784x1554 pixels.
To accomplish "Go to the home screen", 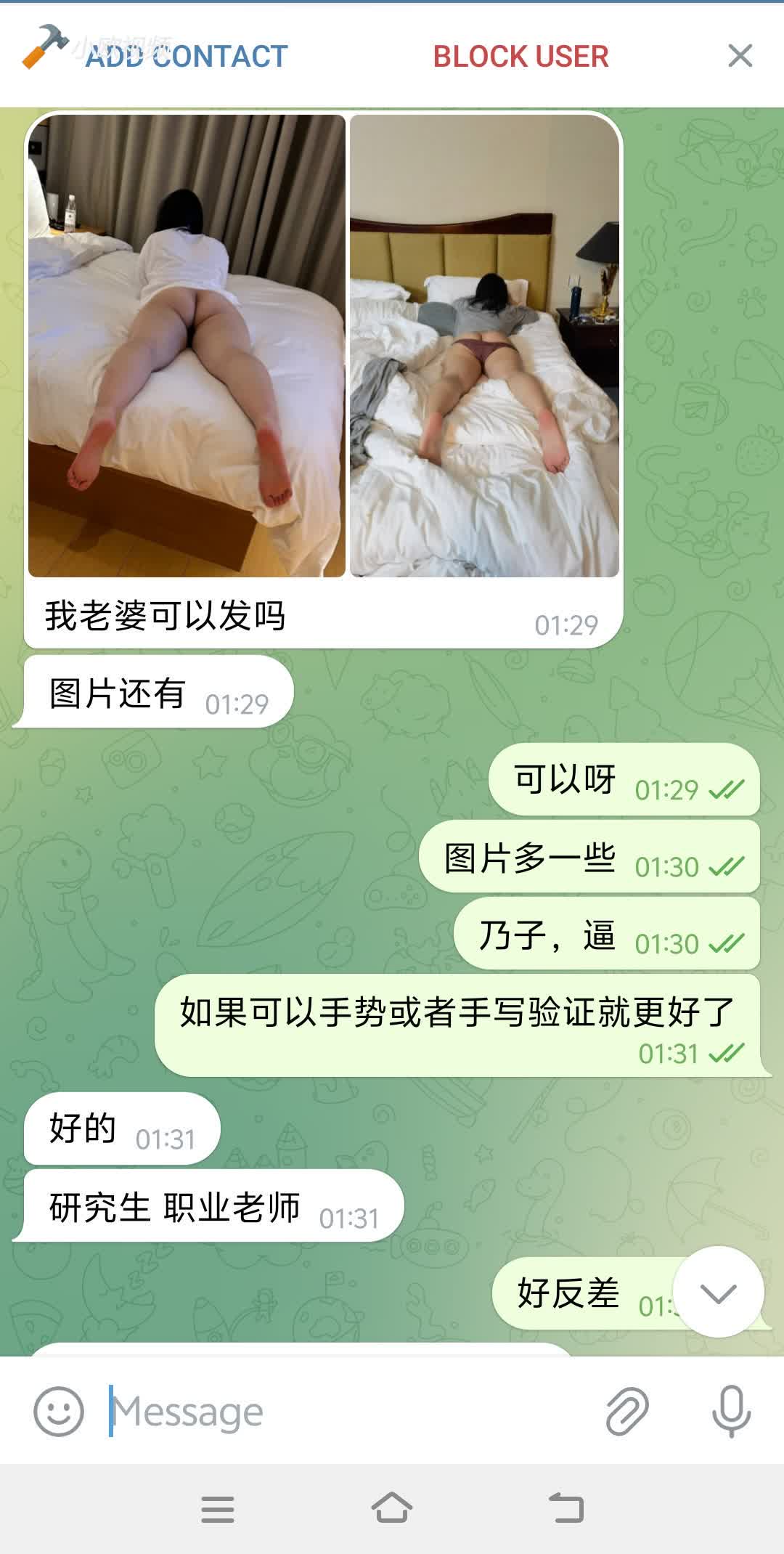I will pyautogui.click(x=392, y=1508).
